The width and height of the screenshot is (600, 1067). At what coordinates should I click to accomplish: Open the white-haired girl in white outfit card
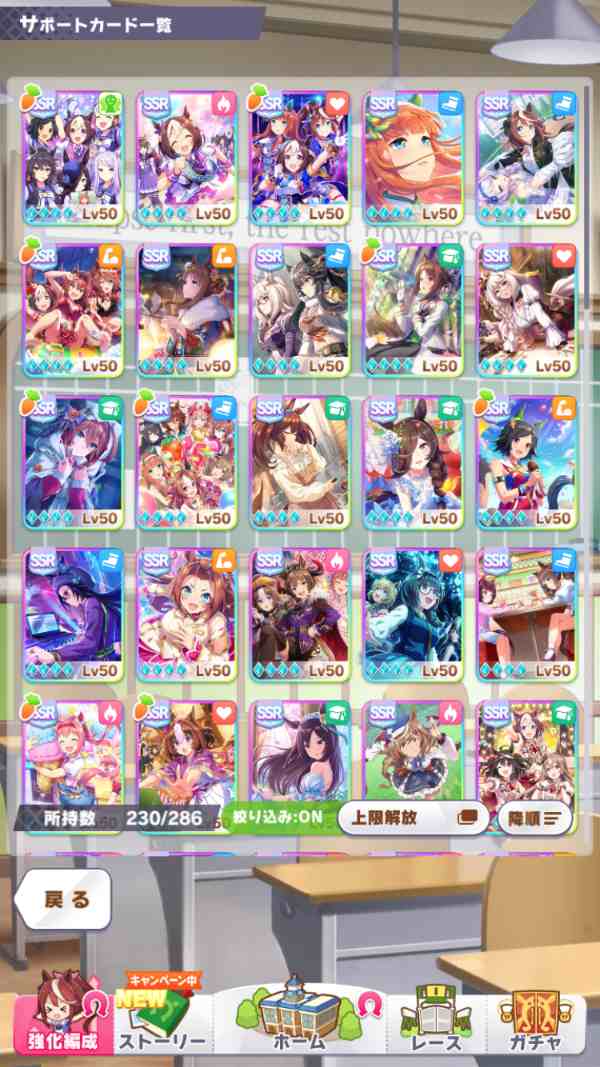coord(527,310)
